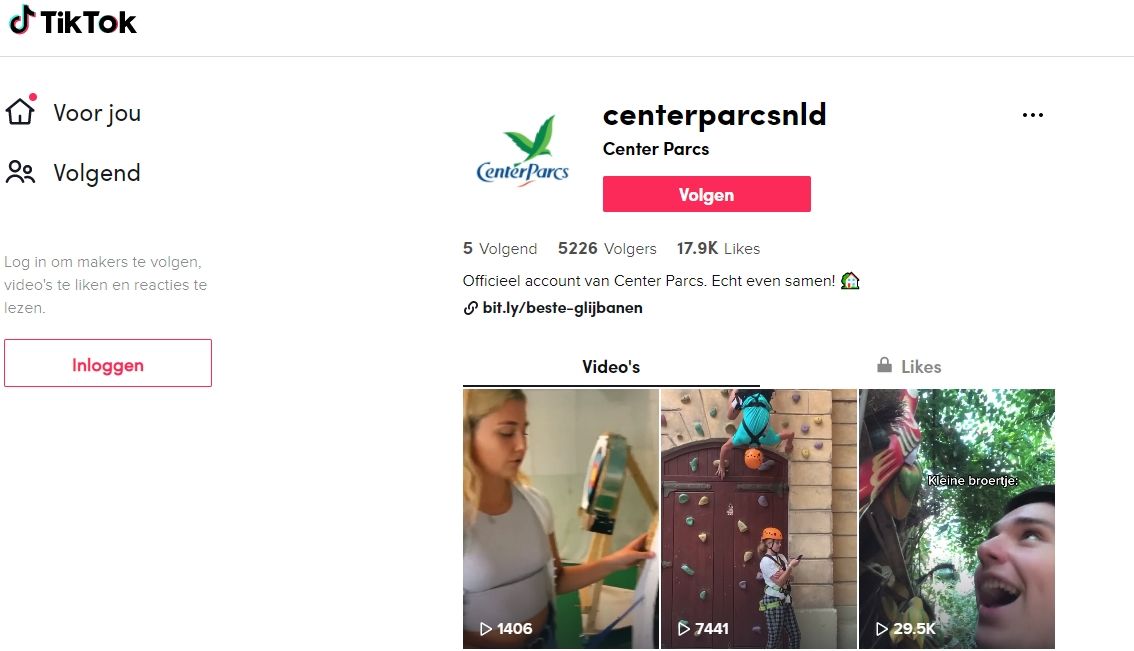
Task: Switch to the Video's tab
Action: click(611, 367)
